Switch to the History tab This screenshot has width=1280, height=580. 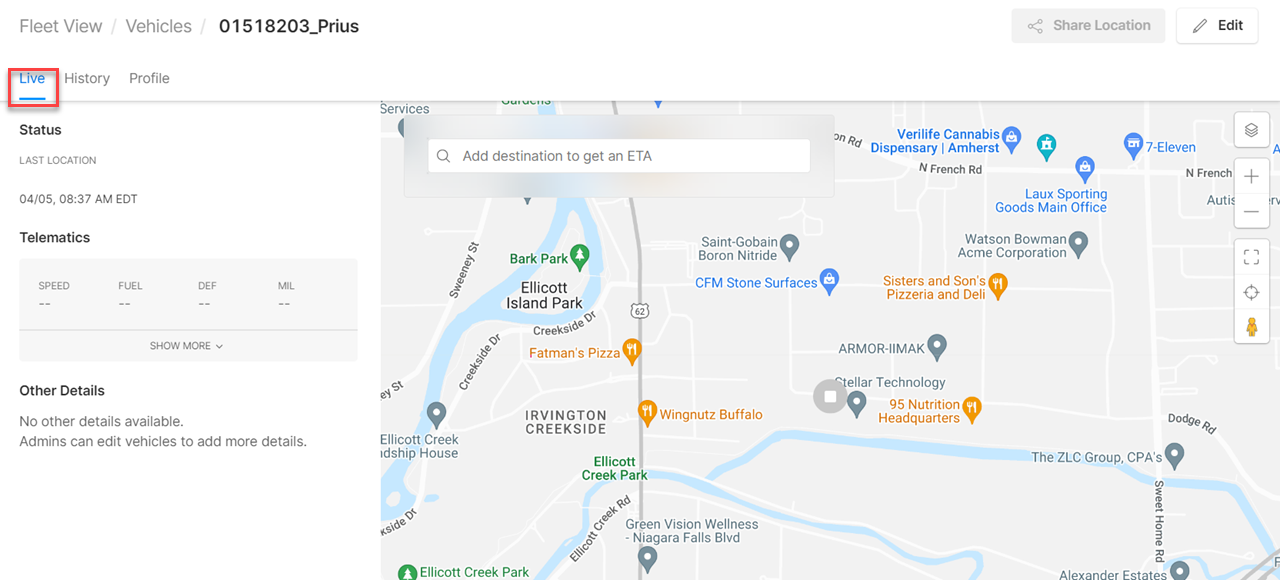click(87, 78)
